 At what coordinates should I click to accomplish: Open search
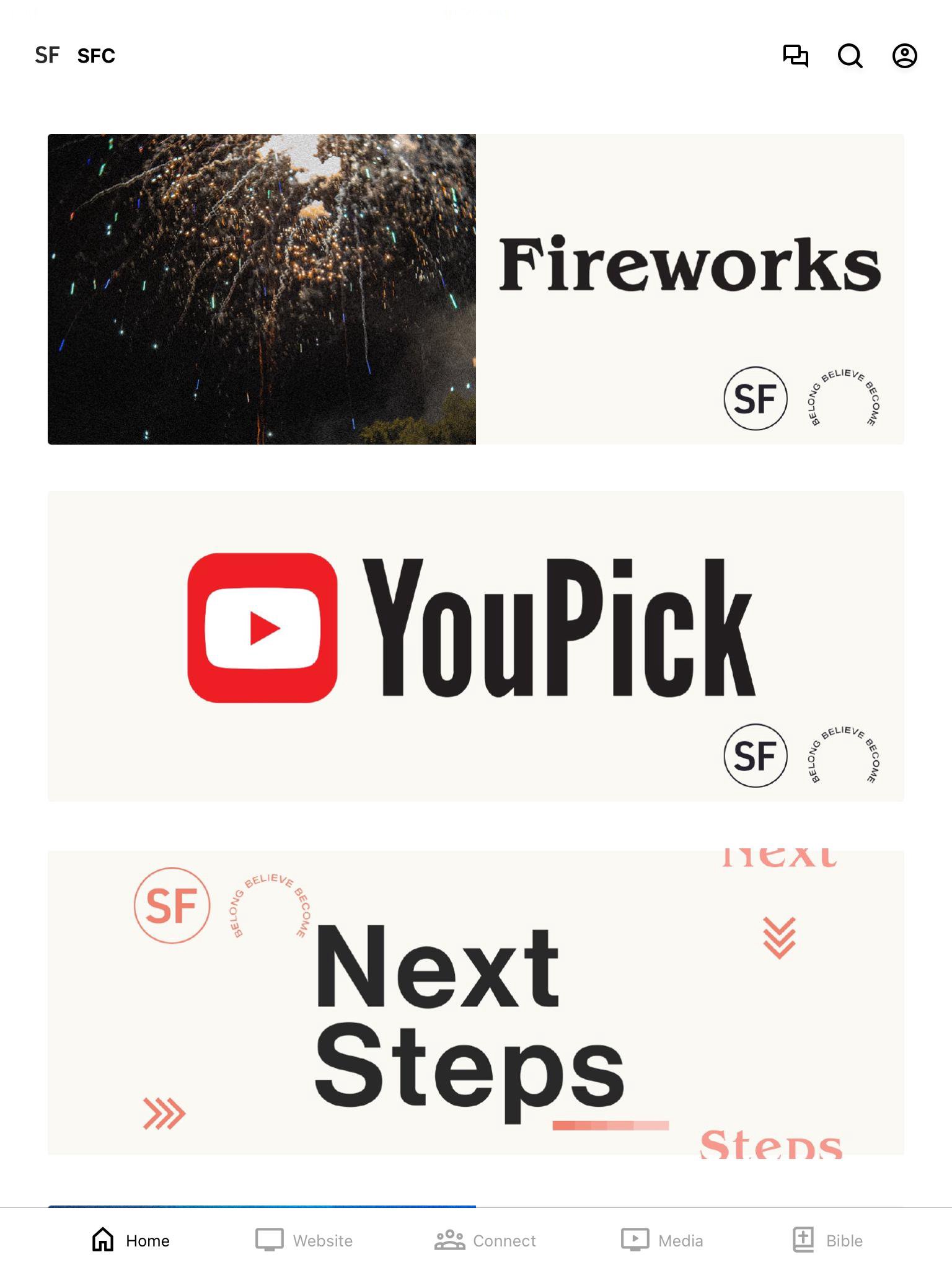pos(850,56)
